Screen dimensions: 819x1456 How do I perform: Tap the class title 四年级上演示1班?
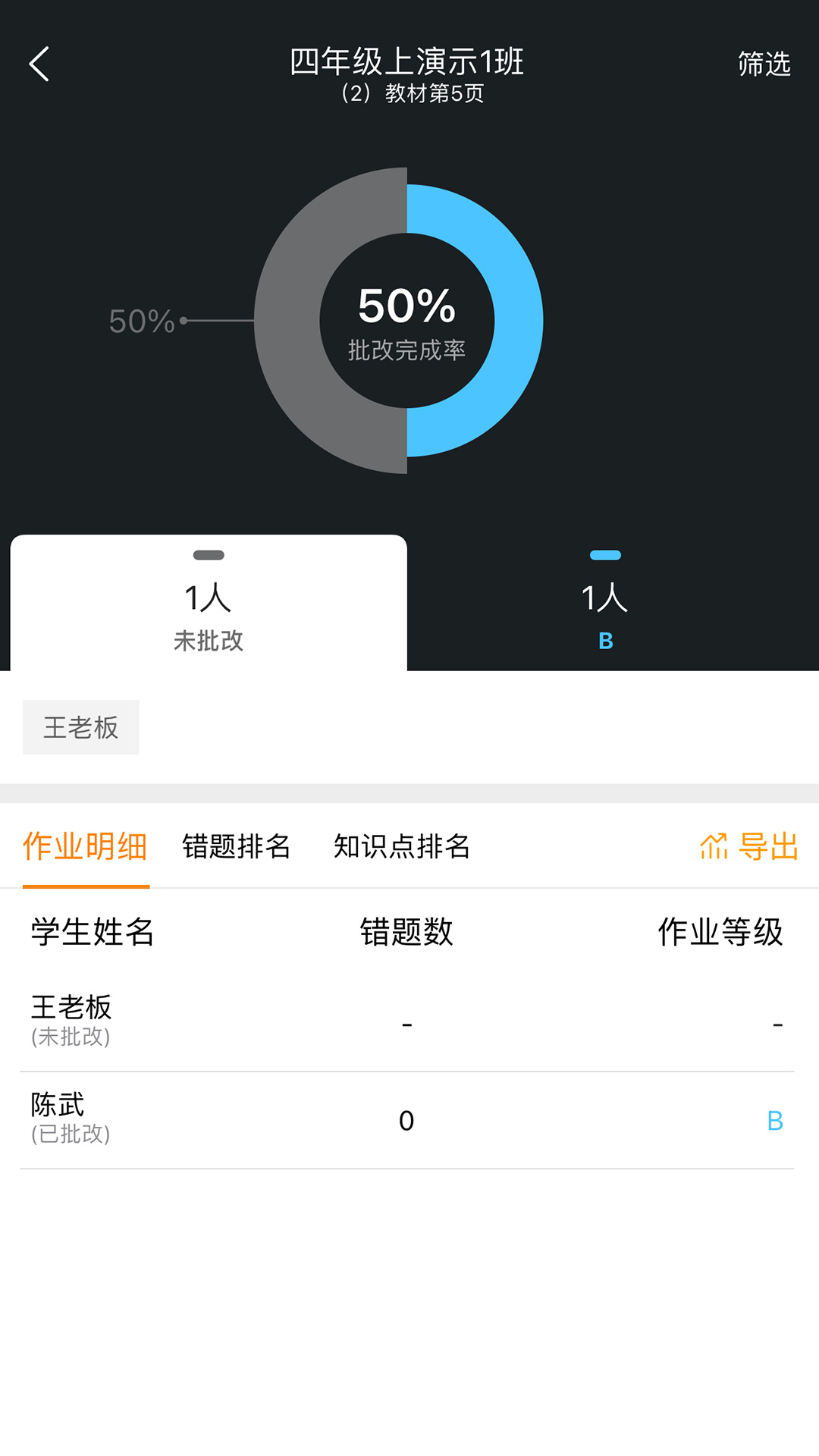[x=408, y=64]
